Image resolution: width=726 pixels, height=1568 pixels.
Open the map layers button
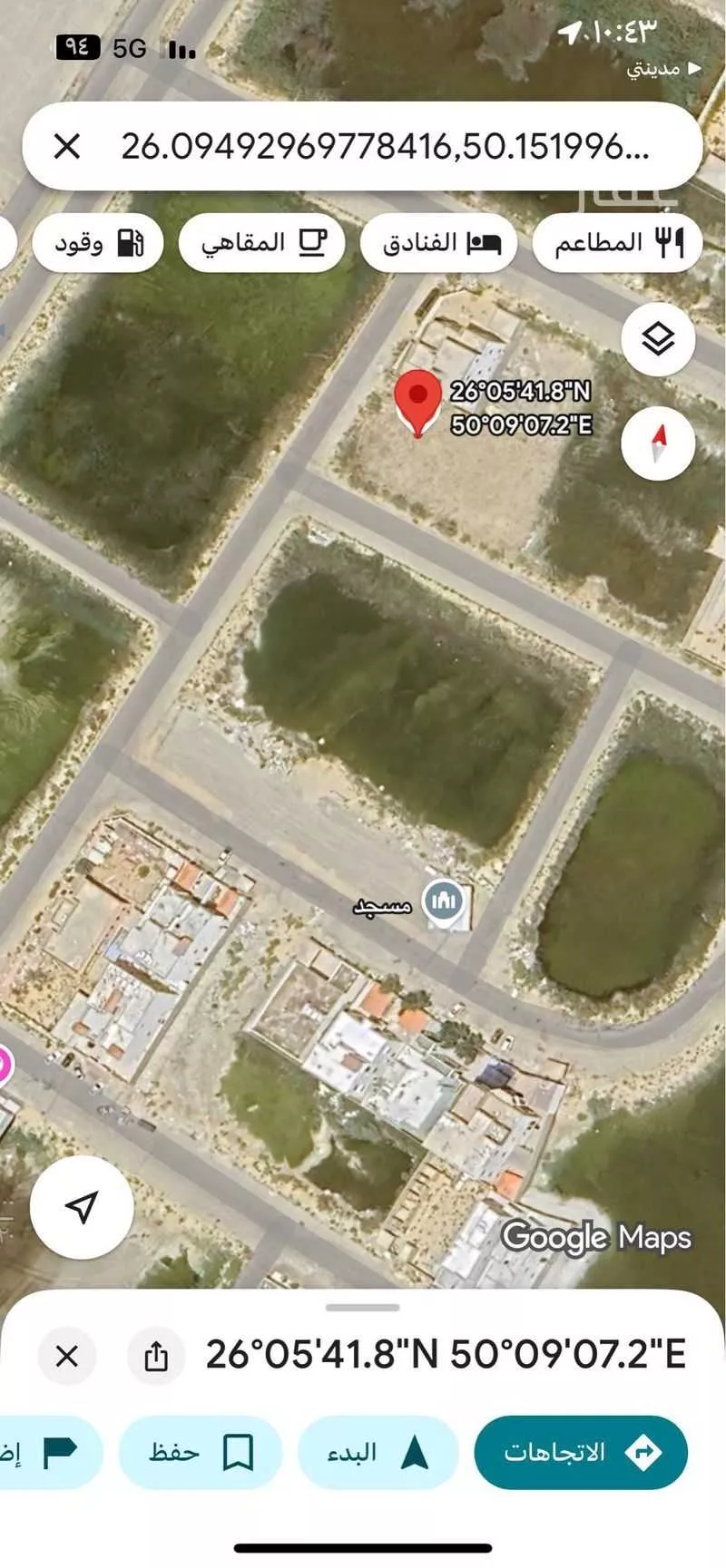[658, 340]
